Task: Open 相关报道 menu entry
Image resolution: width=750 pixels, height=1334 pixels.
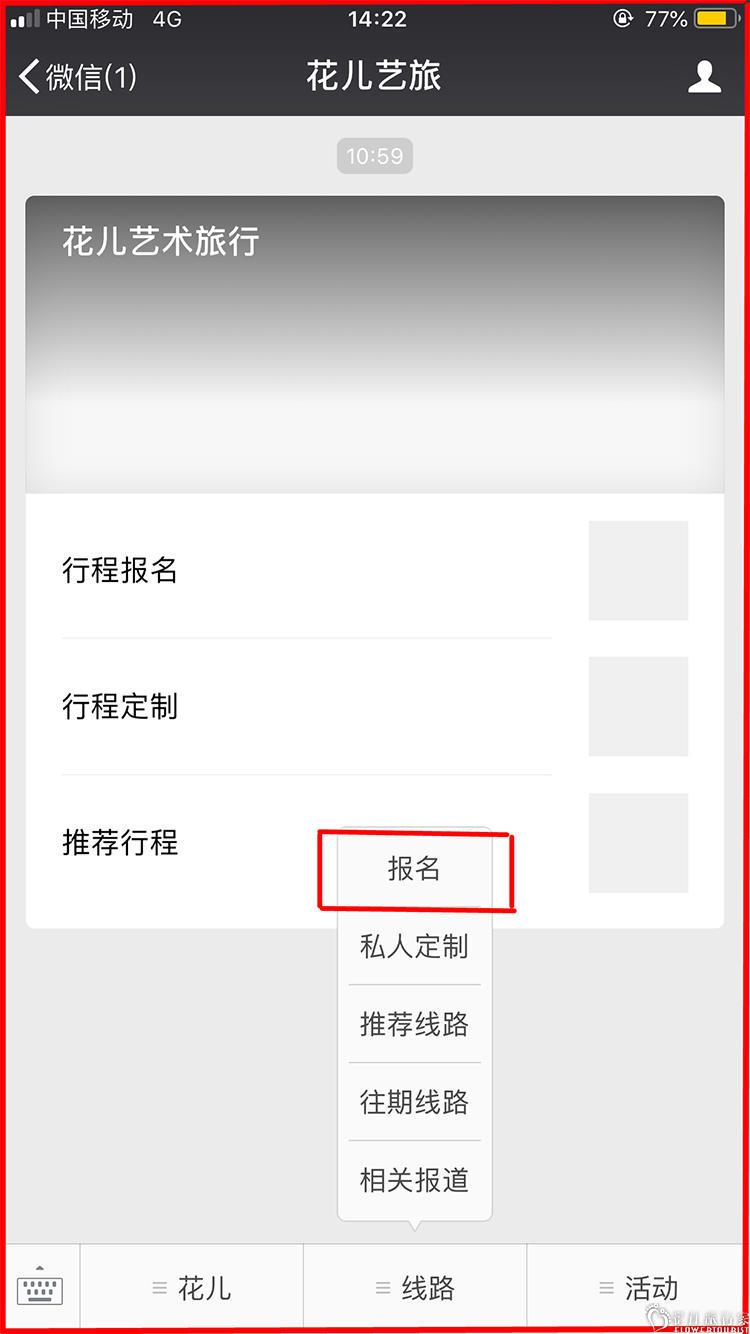Action: (414, 1180)
